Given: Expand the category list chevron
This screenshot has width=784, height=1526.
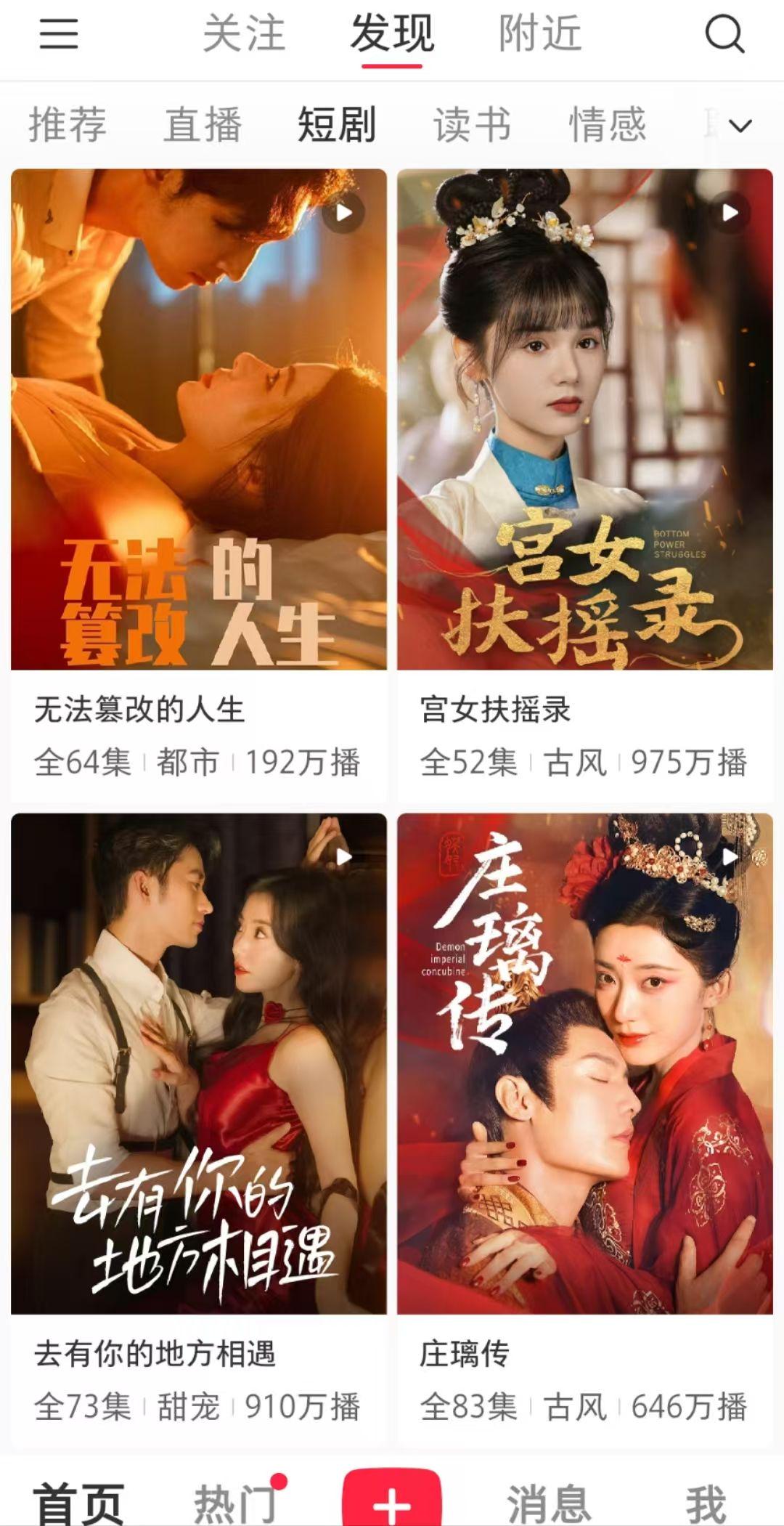Looking at the screenshot, I should point(740,126).
